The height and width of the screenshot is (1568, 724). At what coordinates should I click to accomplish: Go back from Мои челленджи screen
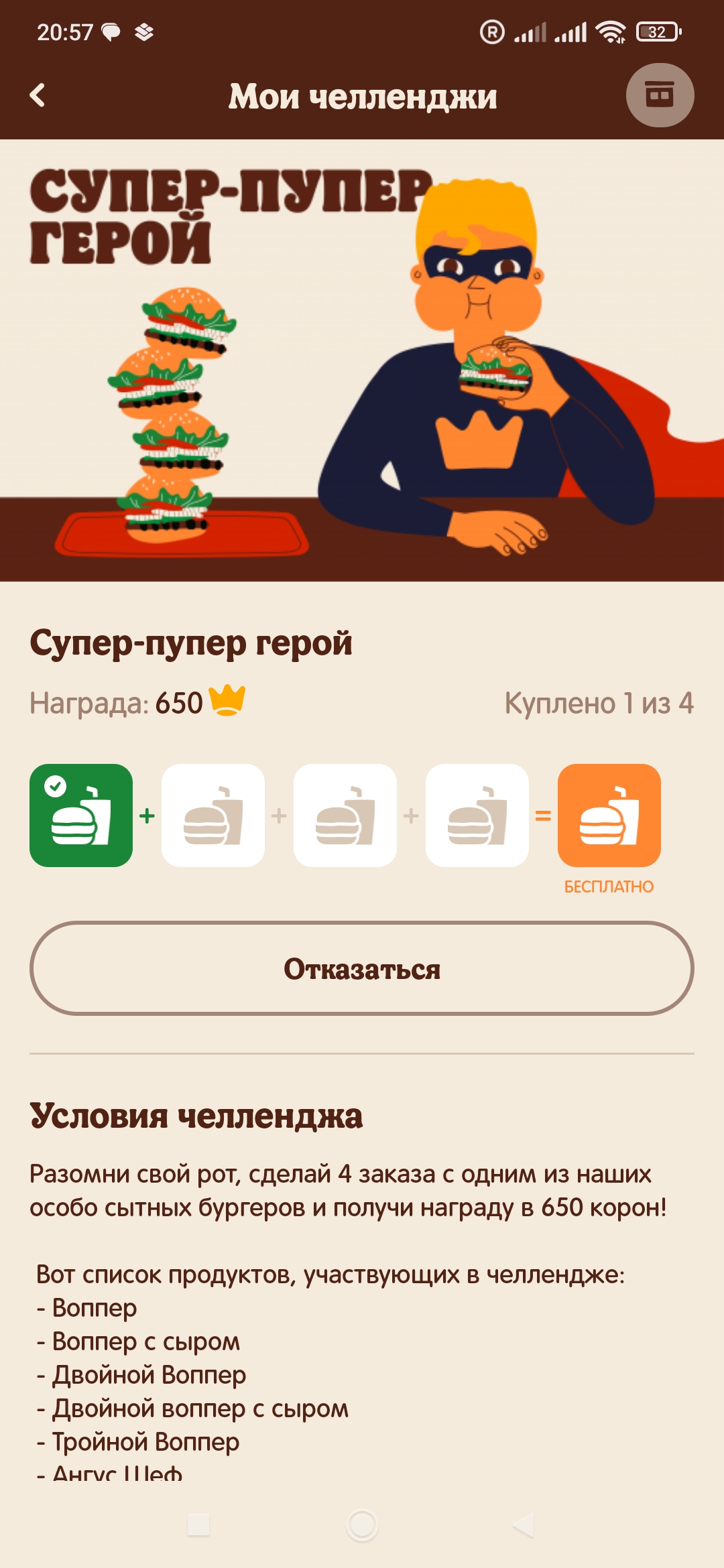(38, 95)
